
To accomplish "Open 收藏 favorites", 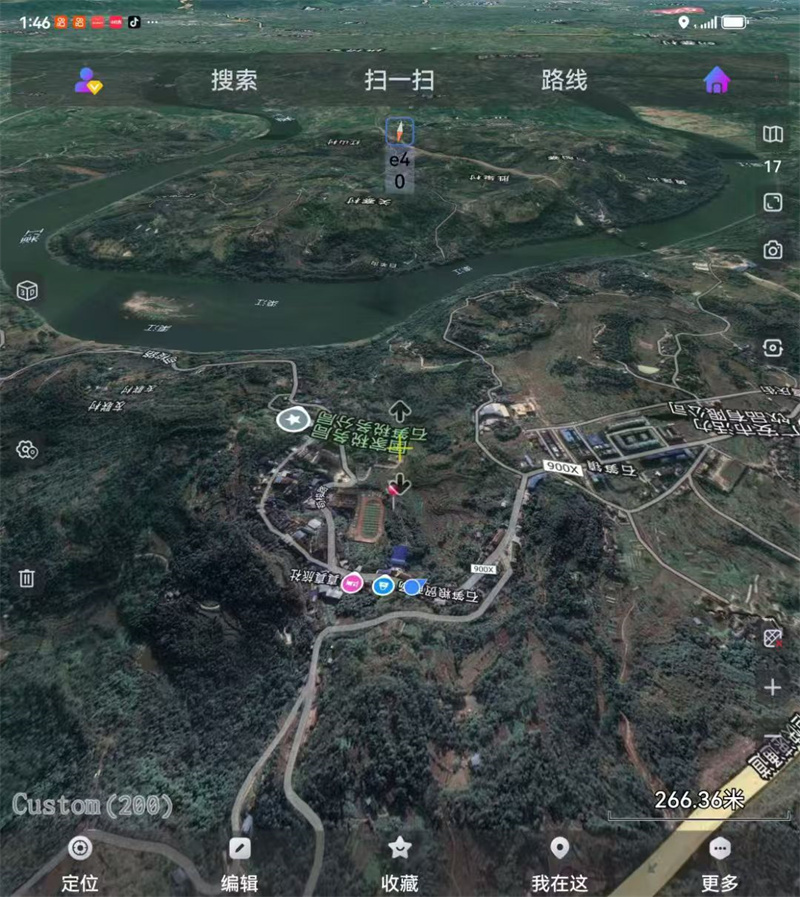I will pos(399,861).
